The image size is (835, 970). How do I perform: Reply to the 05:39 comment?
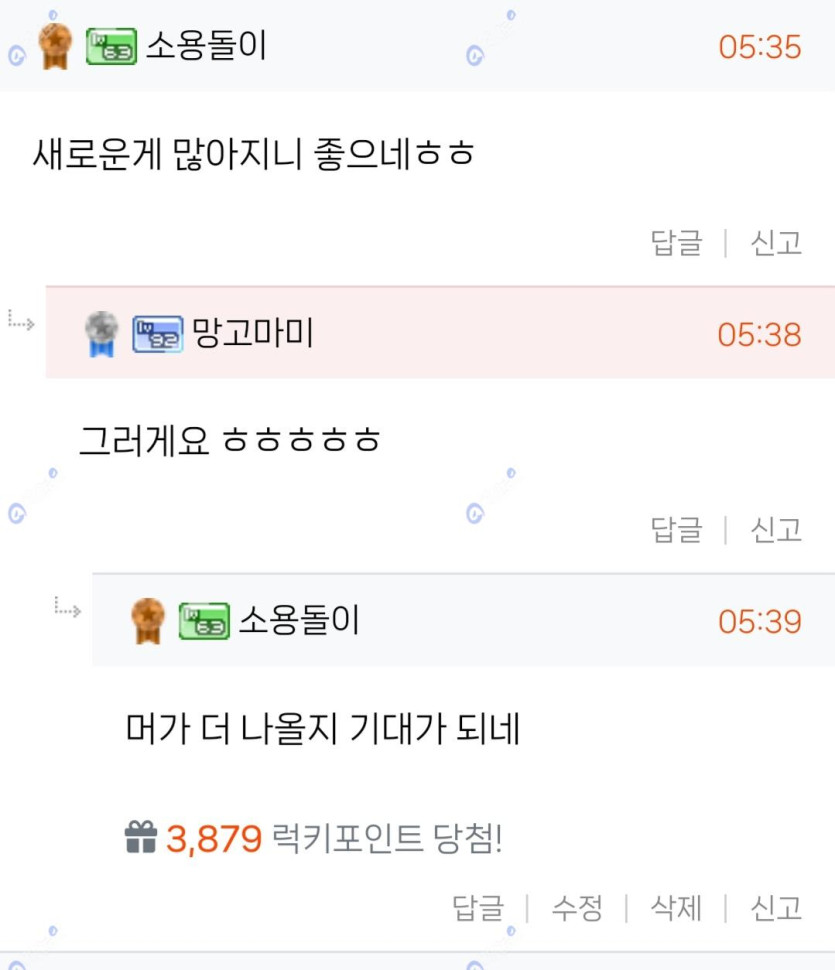[x=478, y=908]
